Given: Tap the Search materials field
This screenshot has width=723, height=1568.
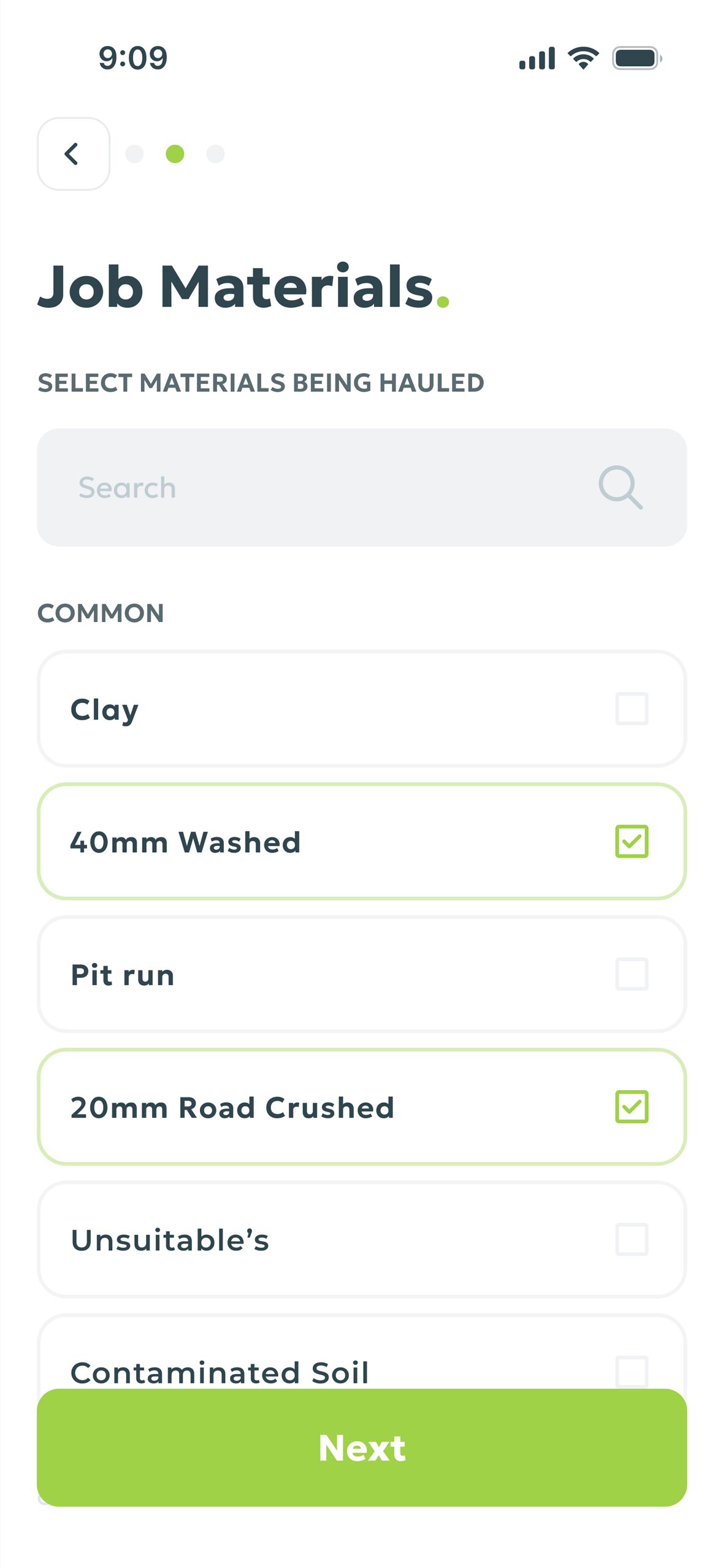Looking at the screenshot, I should click(x=362, y=488).
